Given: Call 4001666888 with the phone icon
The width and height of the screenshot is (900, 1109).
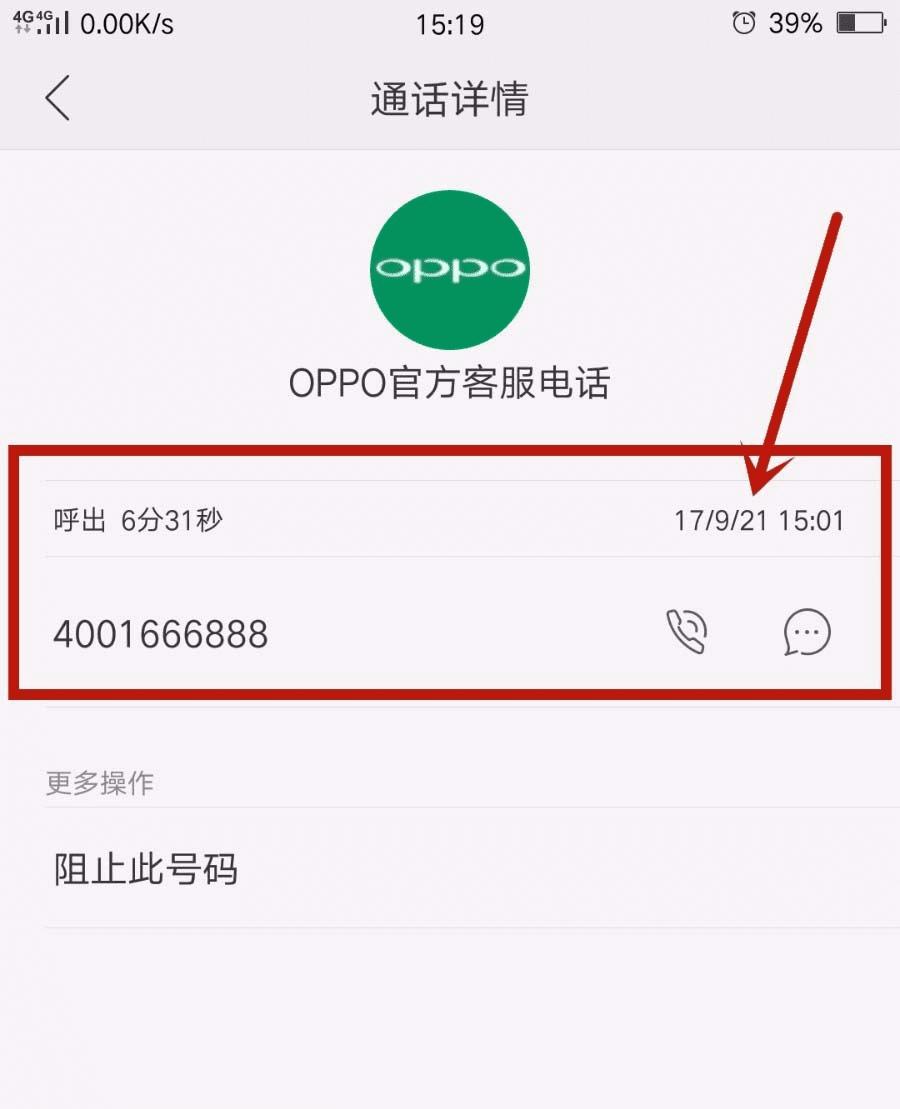Looking at the screenshot, I should (687, 632).
